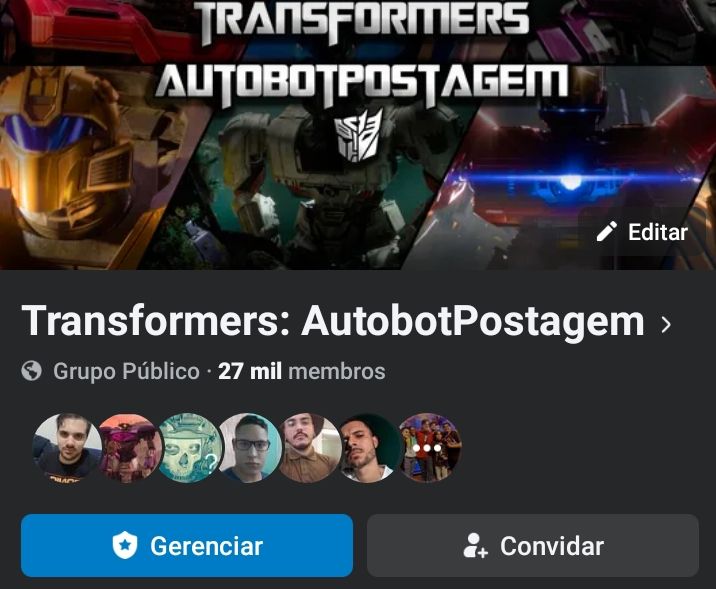Tap Convidar to invite members
This screenshot has height=589, width=716.
532,546
